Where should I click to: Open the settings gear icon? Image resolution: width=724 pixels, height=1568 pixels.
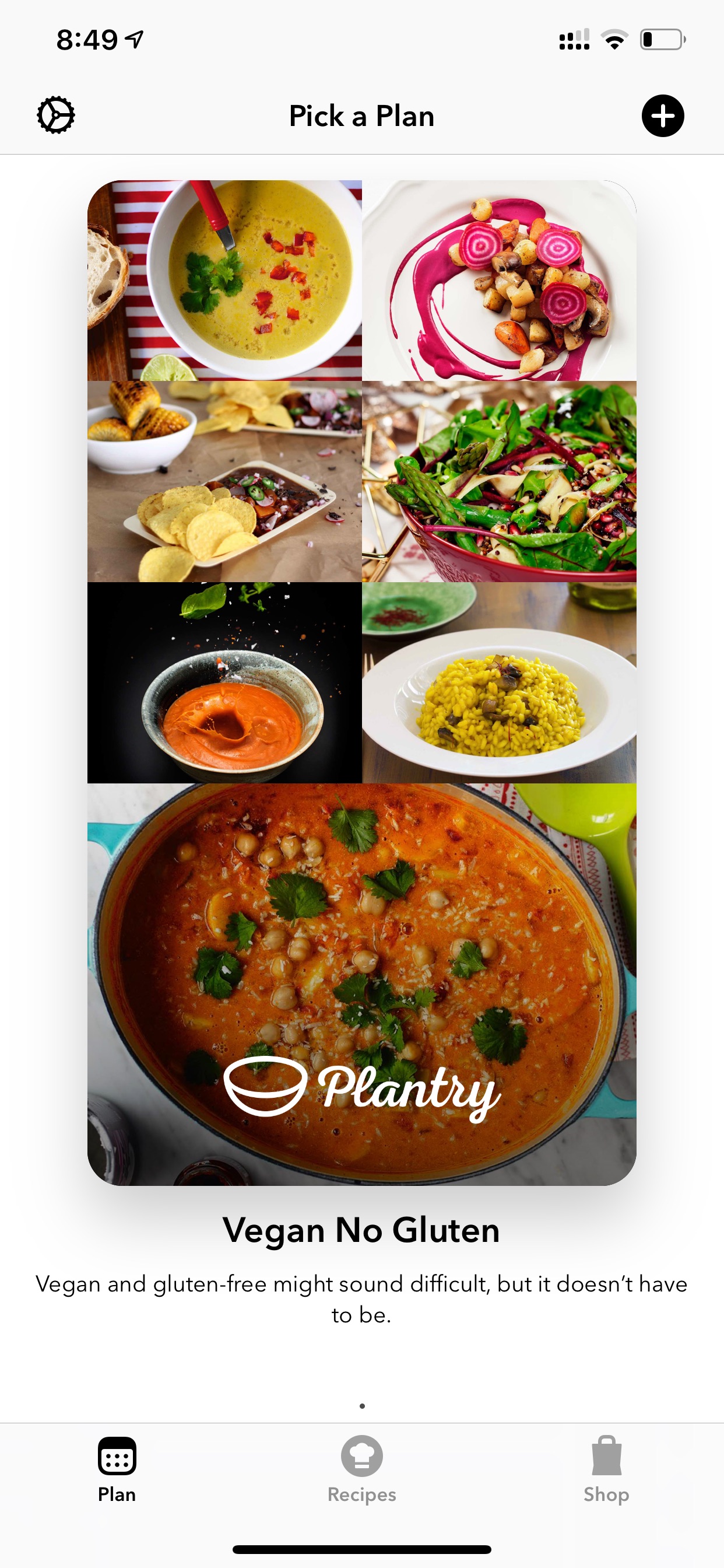point(56,115)
